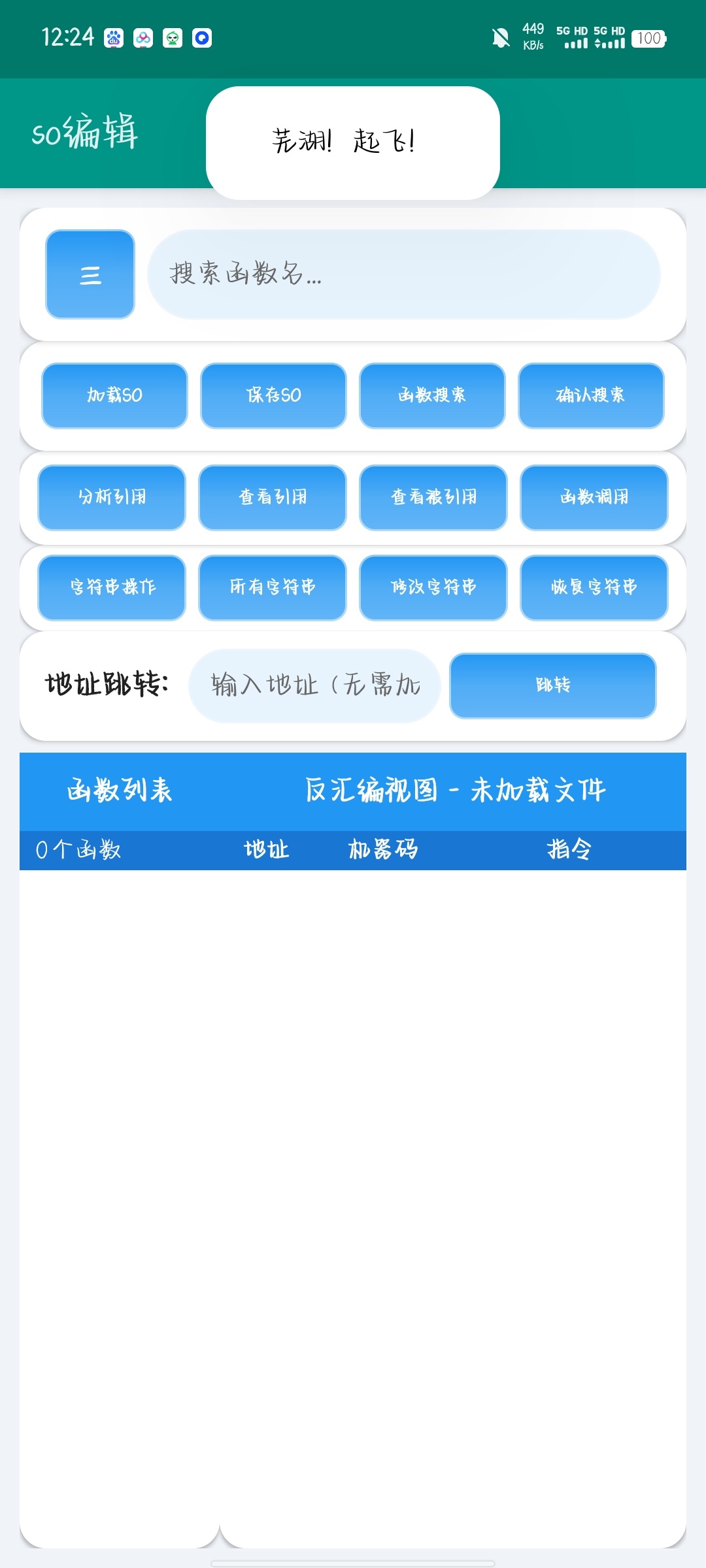
Task: Tap the network speed indicator 449 KB/s
Action: coord(532,37)
